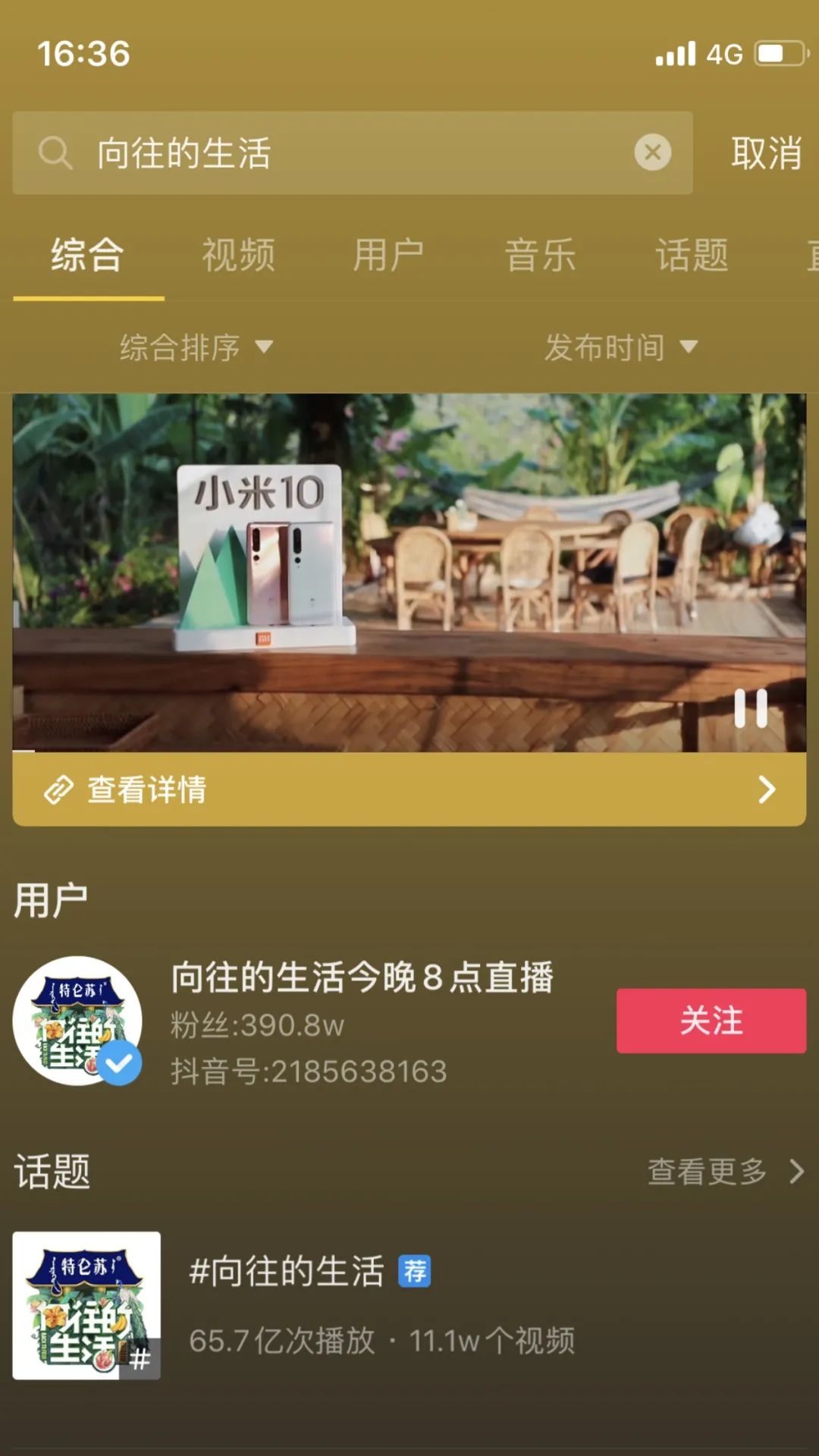Image resolution: width=819 pixels, height=1456 pixels.
Task: Pause the 小米10 video
Action: click(751, 708)
